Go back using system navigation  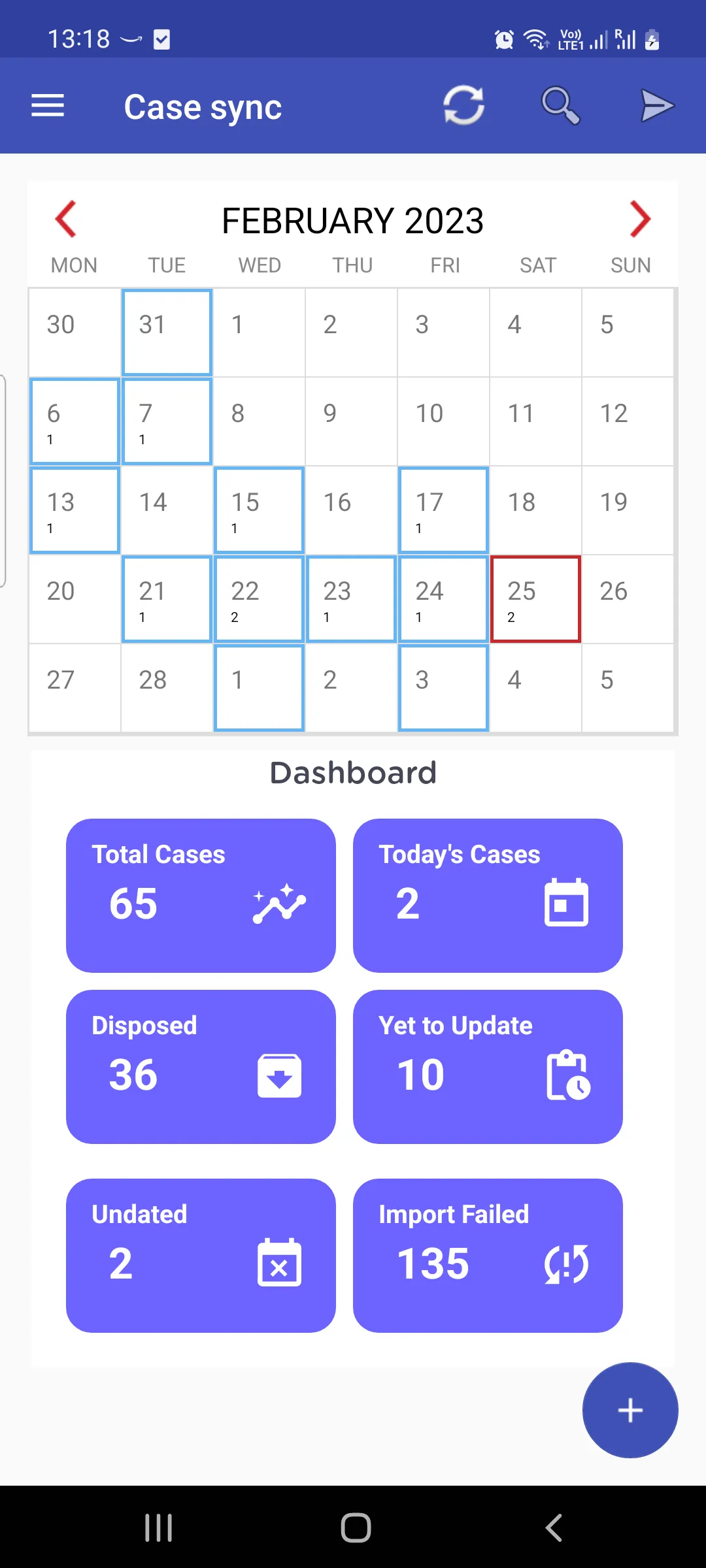[x=554, y=1527]
